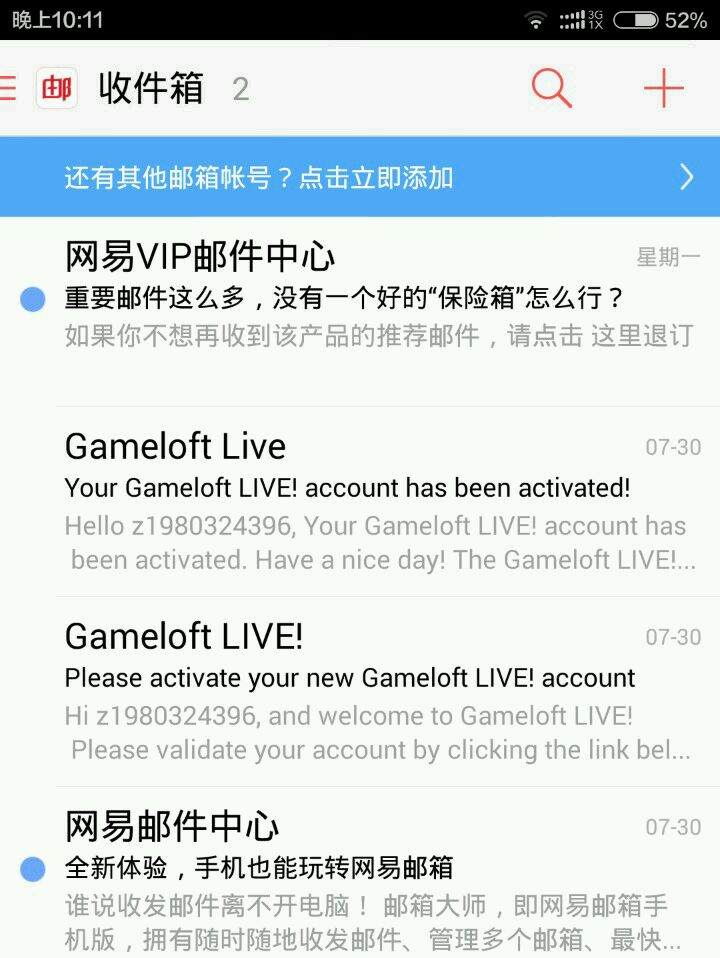
Task: Open the Gameloft Live account activated email
Action: pos(380,500)
